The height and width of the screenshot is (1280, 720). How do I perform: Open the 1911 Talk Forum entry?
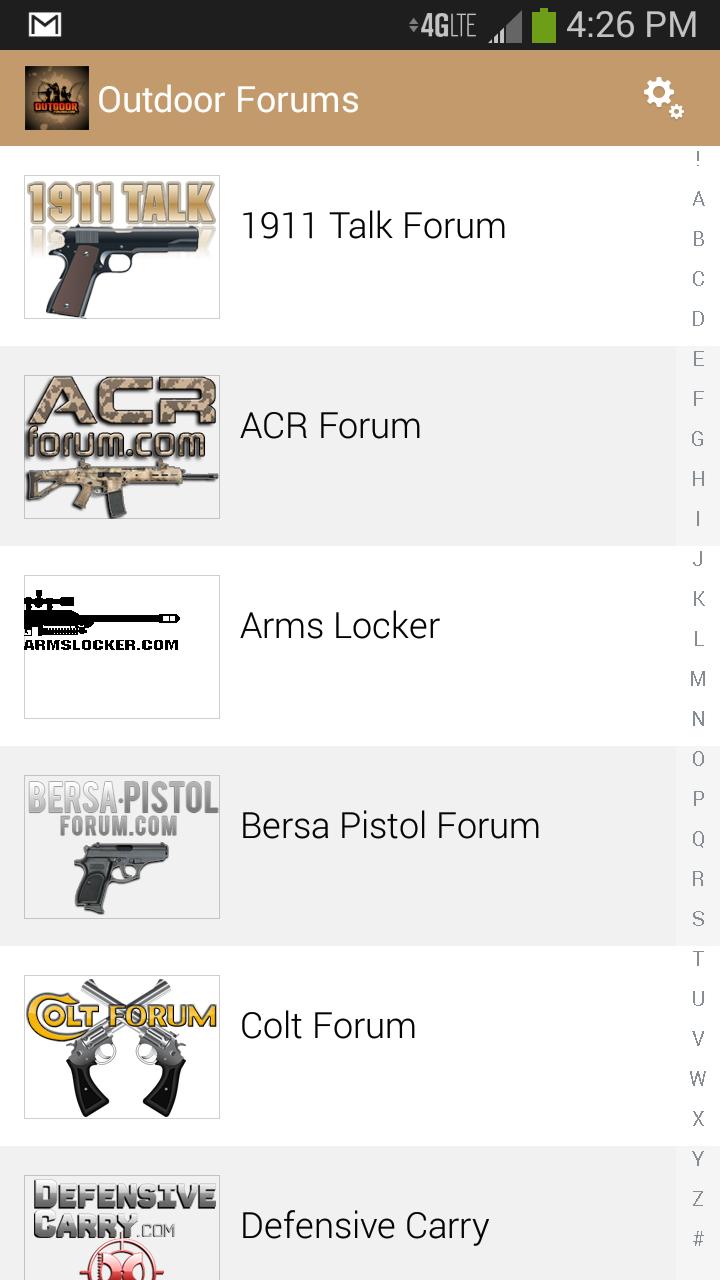[372, 226]
